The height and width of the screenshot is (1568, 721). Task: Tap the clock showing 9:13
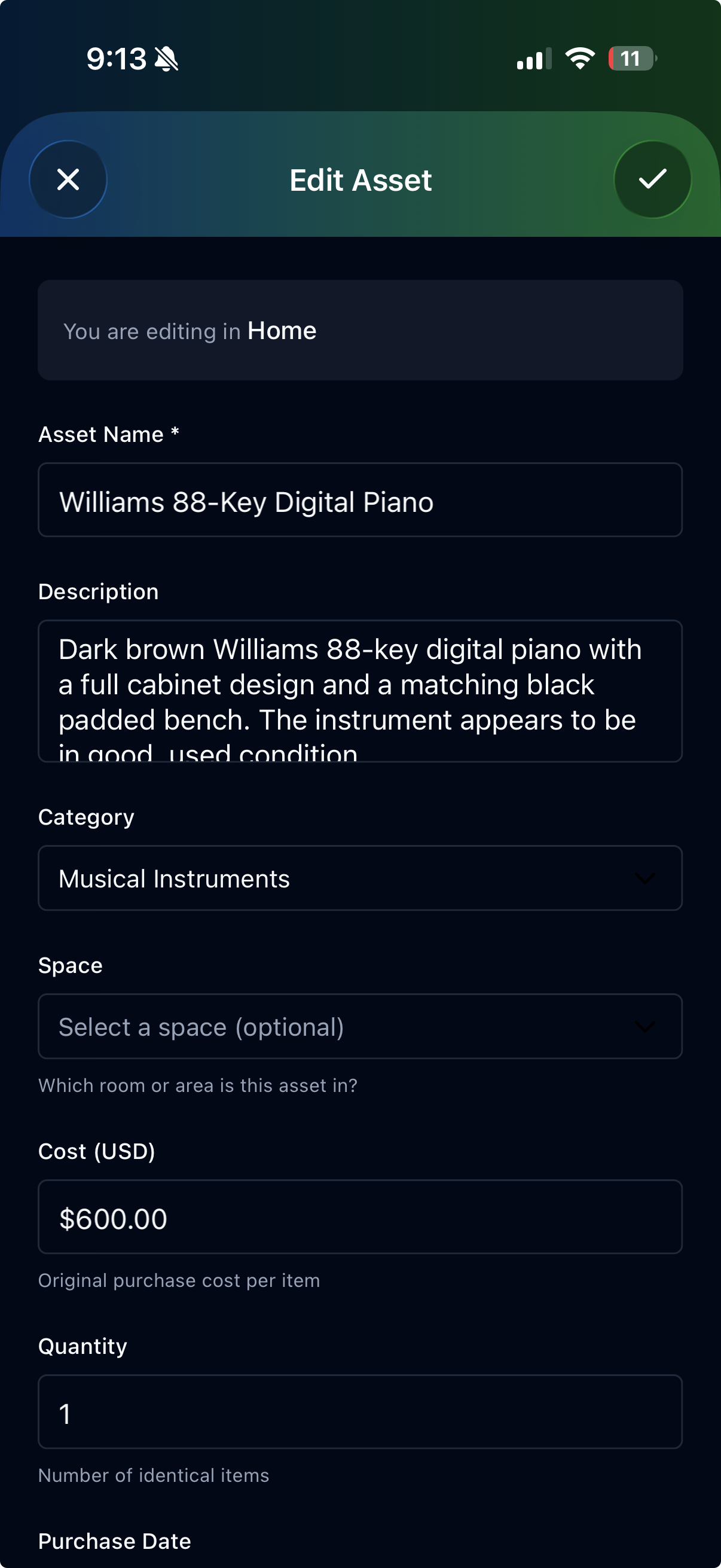115,58
